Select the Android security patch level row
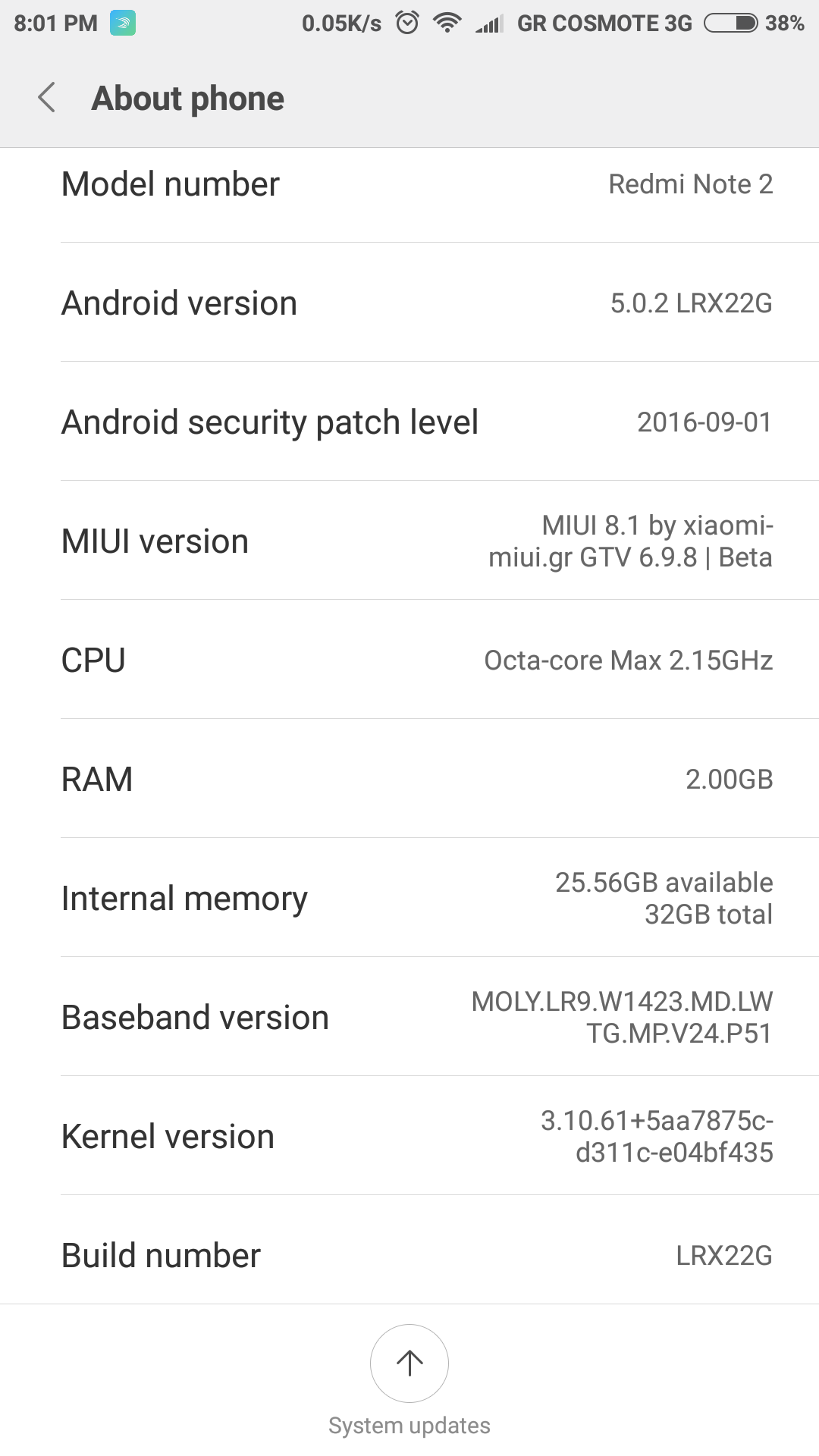The image size is (819, 1456). coord(409,422)
